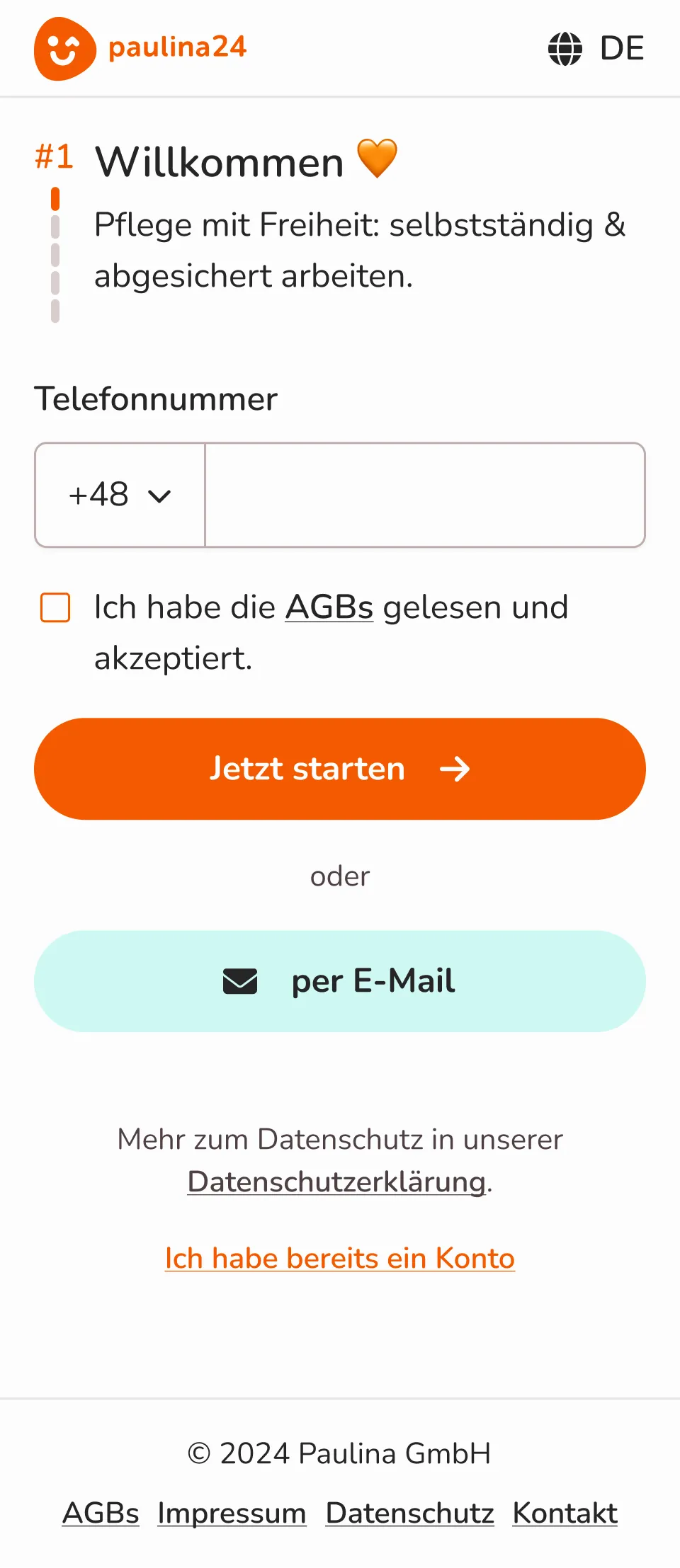Tap the Jetzt starten button

click(x=340, y=769)
